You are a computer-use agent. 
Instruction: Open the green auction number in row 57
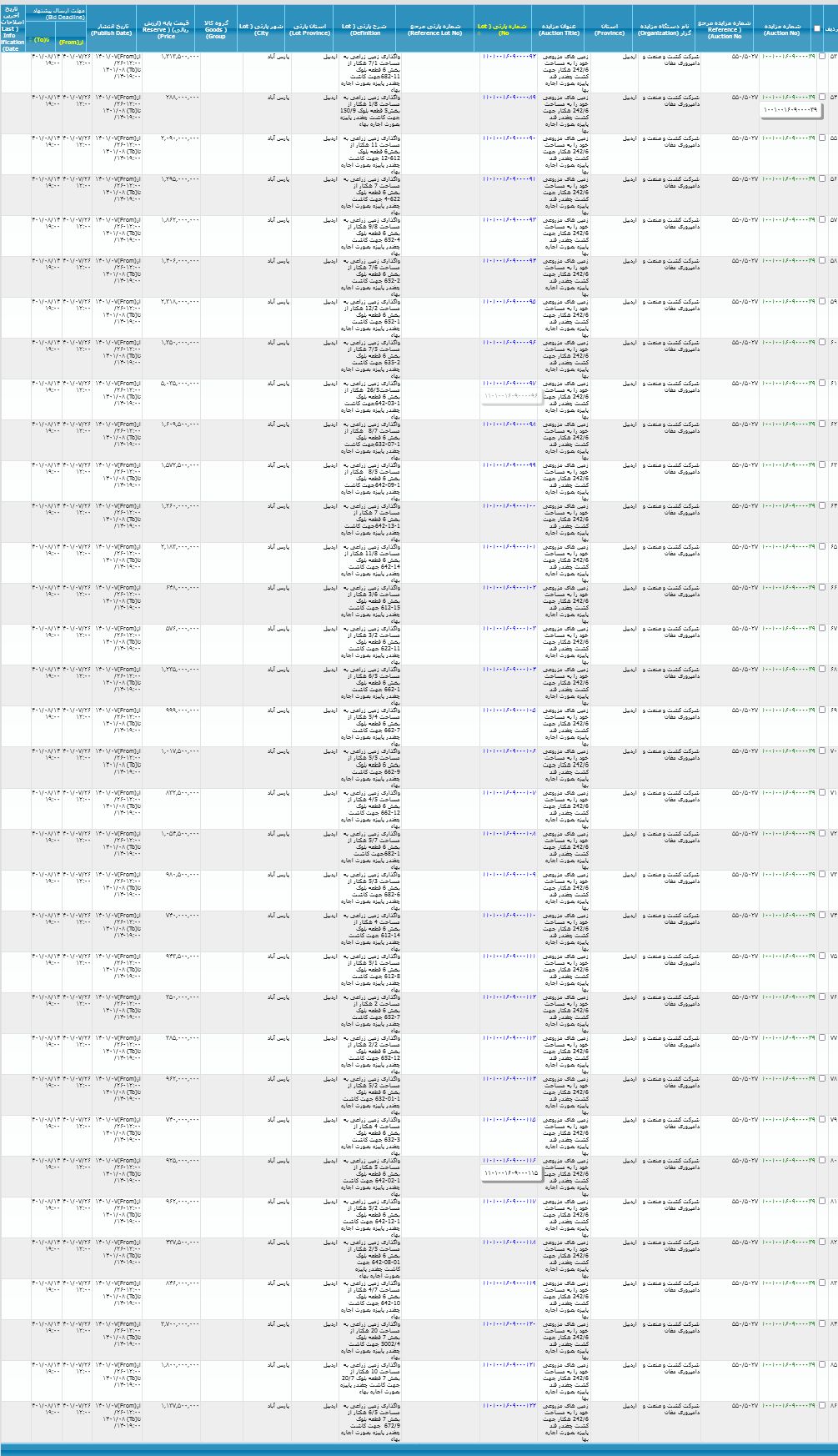(788, 219)
